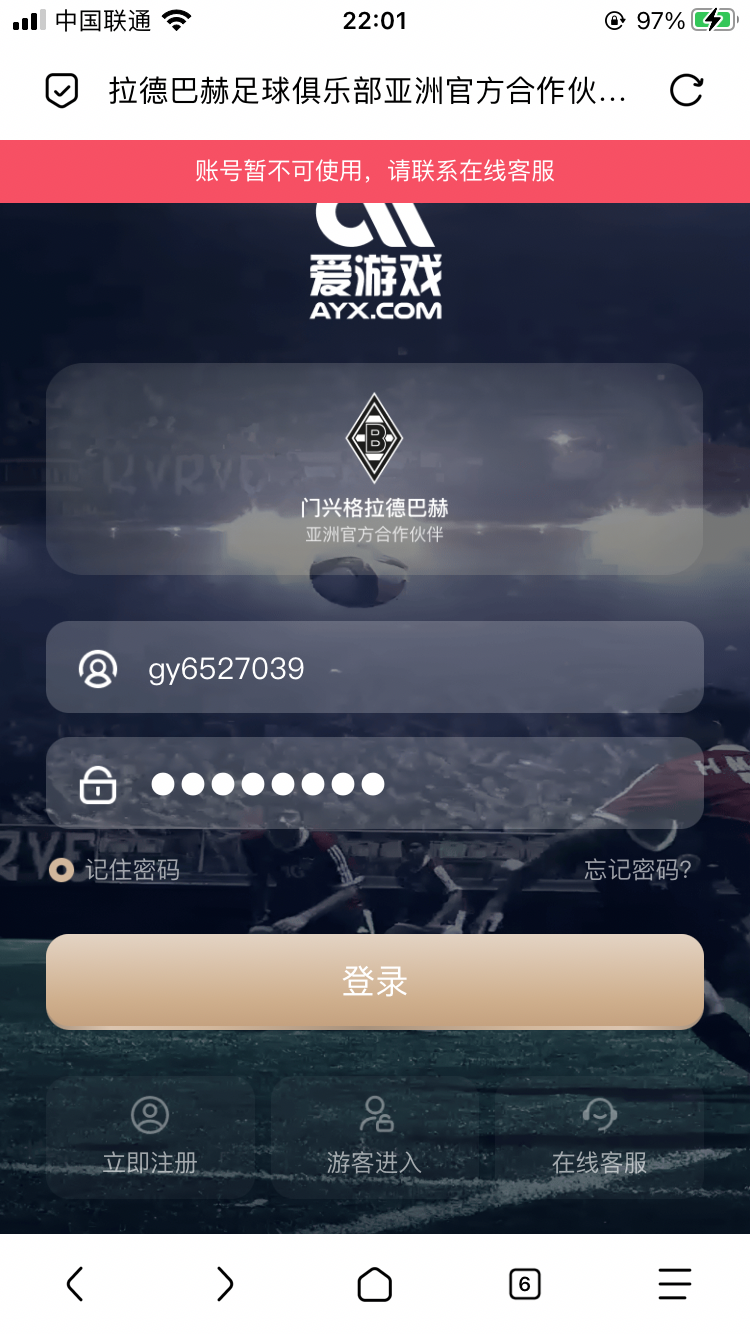Tap the 登录 login button
Viewport: 750px width, 1334px height.
(x=375, y=981)
